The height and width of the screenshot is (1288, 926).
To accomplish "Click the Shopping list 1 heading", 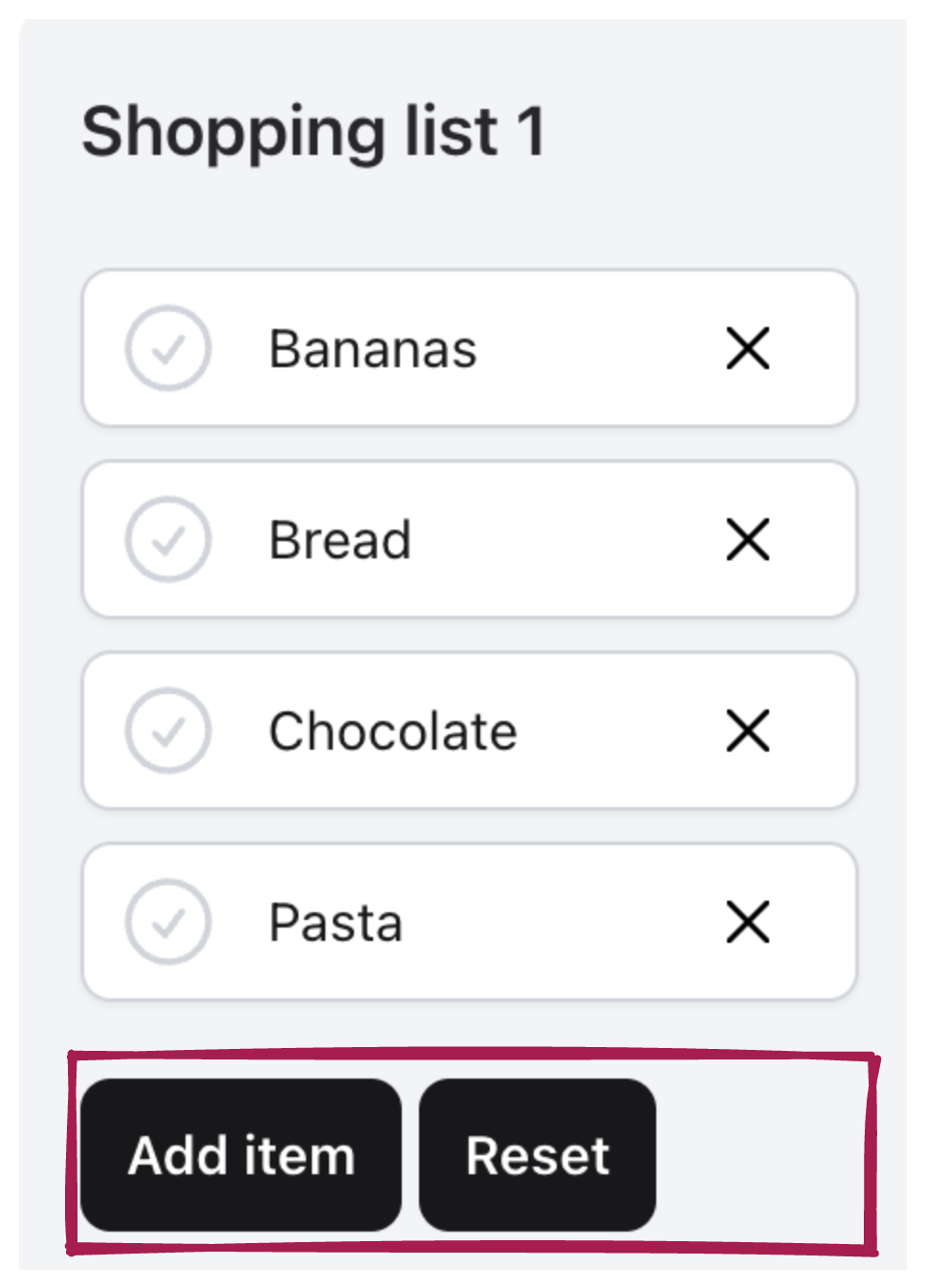I will tap(314, 132).
